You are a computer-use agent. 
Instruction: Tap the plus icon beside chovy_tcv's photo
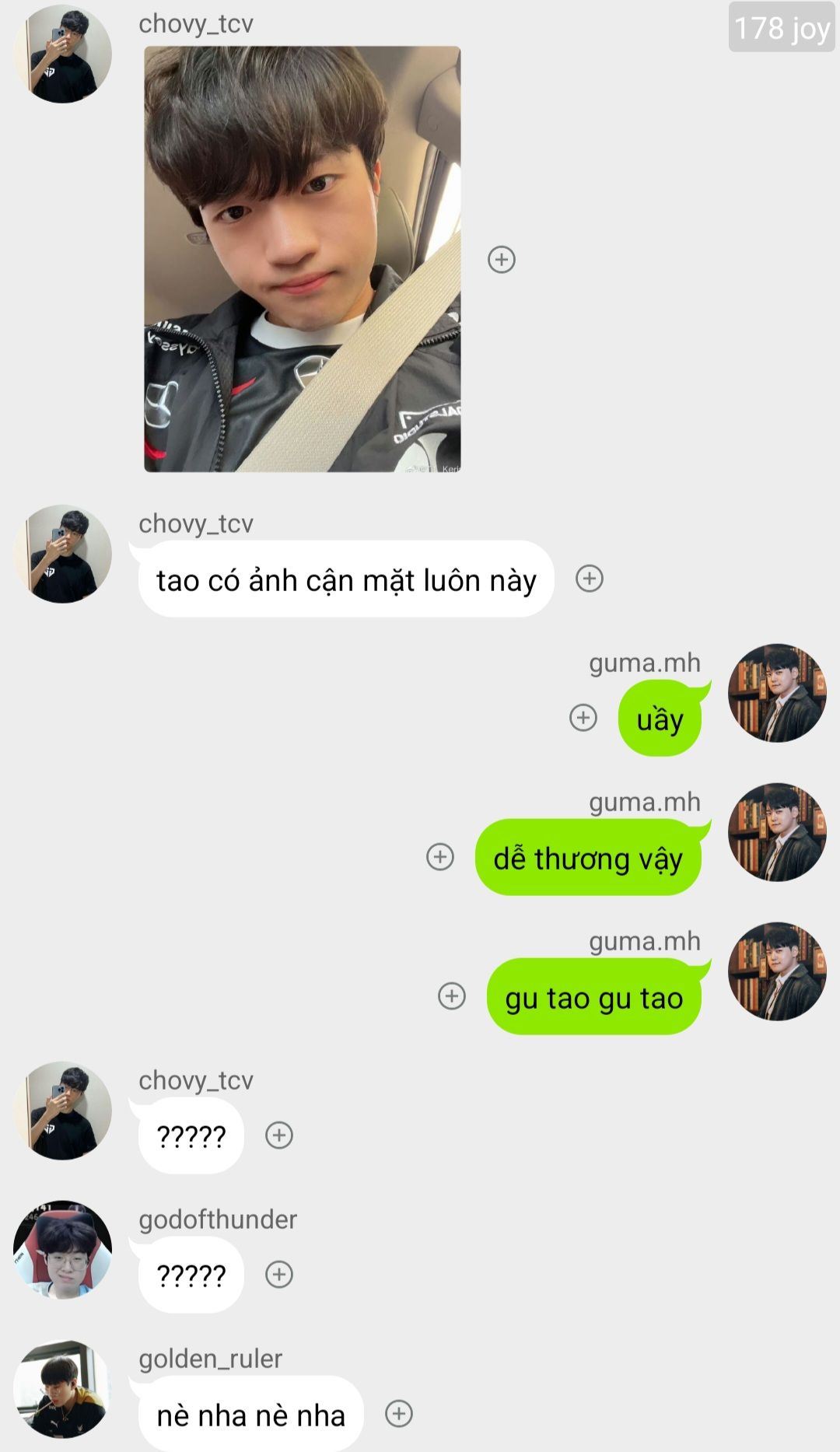tap(502, 260)
